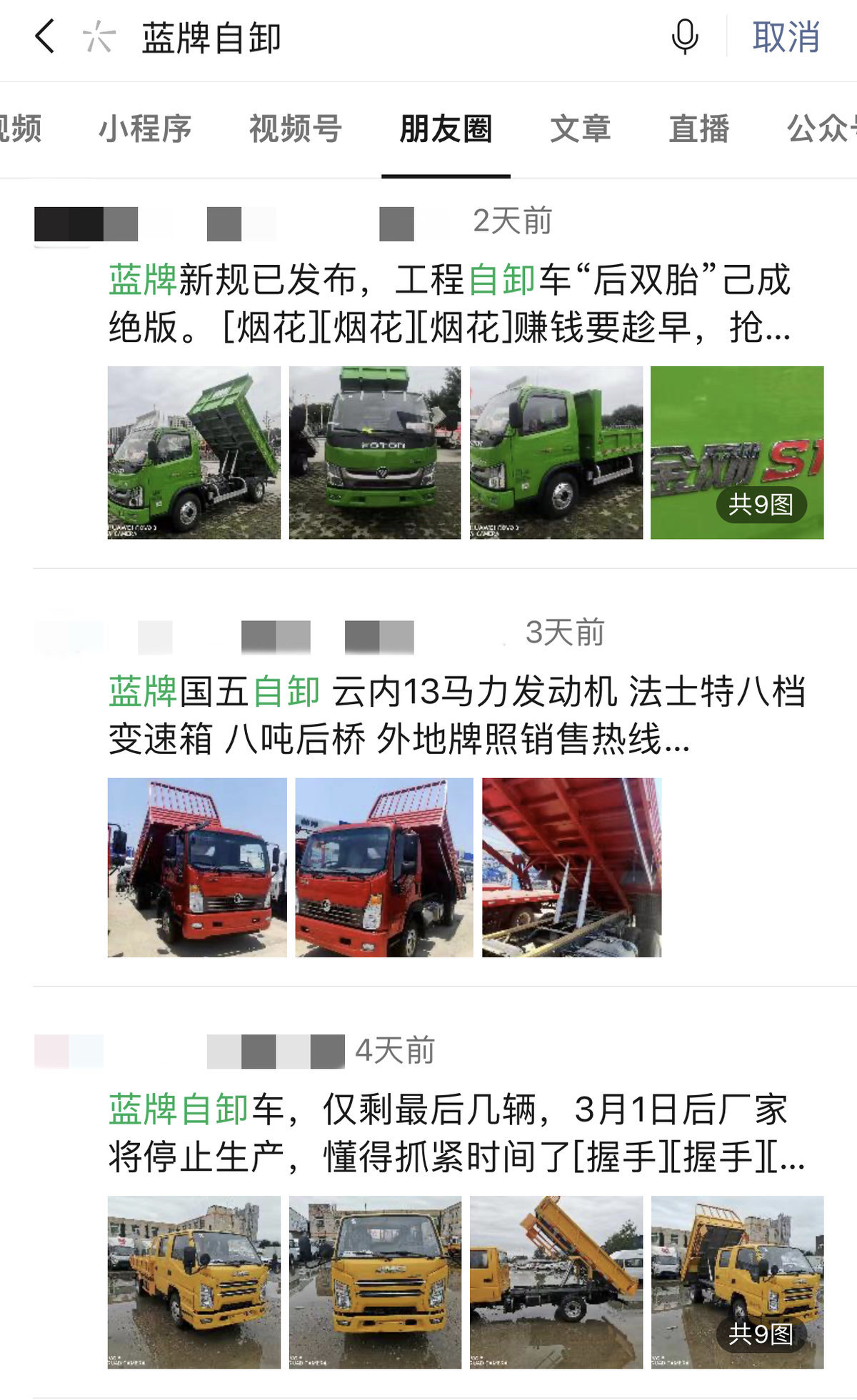Open the 仅剩最后几辆 自卸车 post
Image resolution: width=857 pixels, height=1400 pixels.
(457, 1133)
